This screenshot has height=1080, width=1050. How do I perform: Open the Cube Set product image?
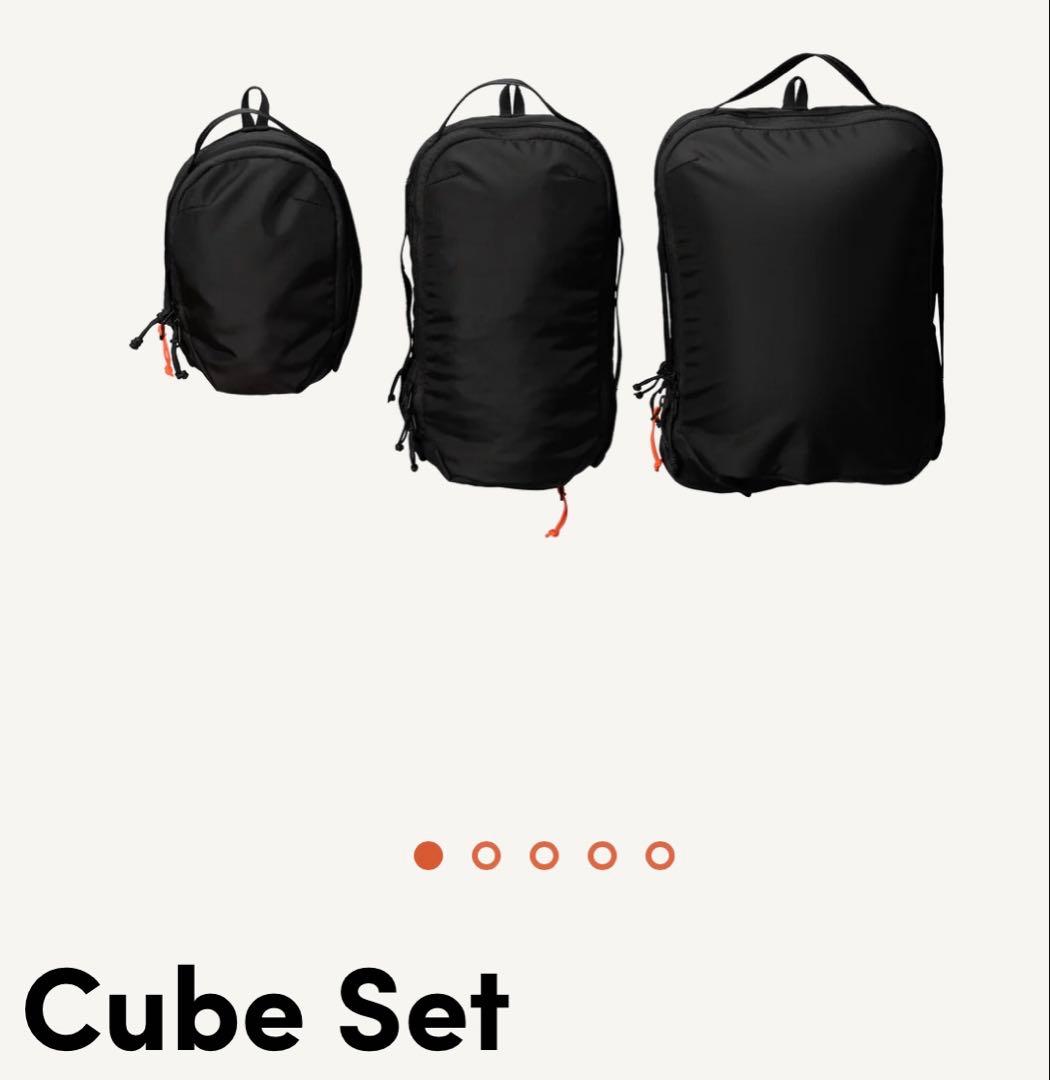pyautogui.click(x=540, y=290)
